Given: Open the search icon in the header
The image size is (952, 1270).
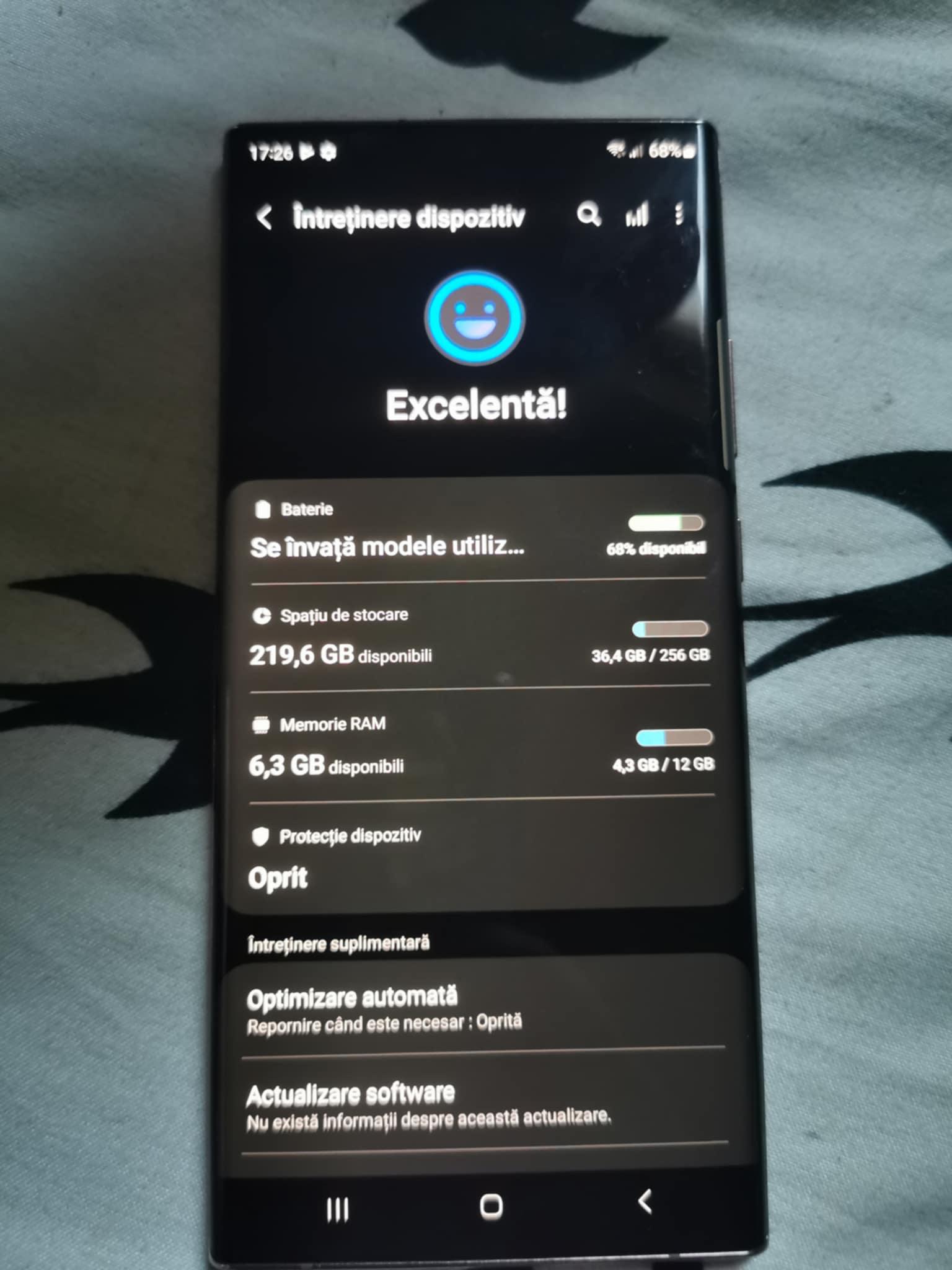Looking at the screenshot, I should 588,215.
